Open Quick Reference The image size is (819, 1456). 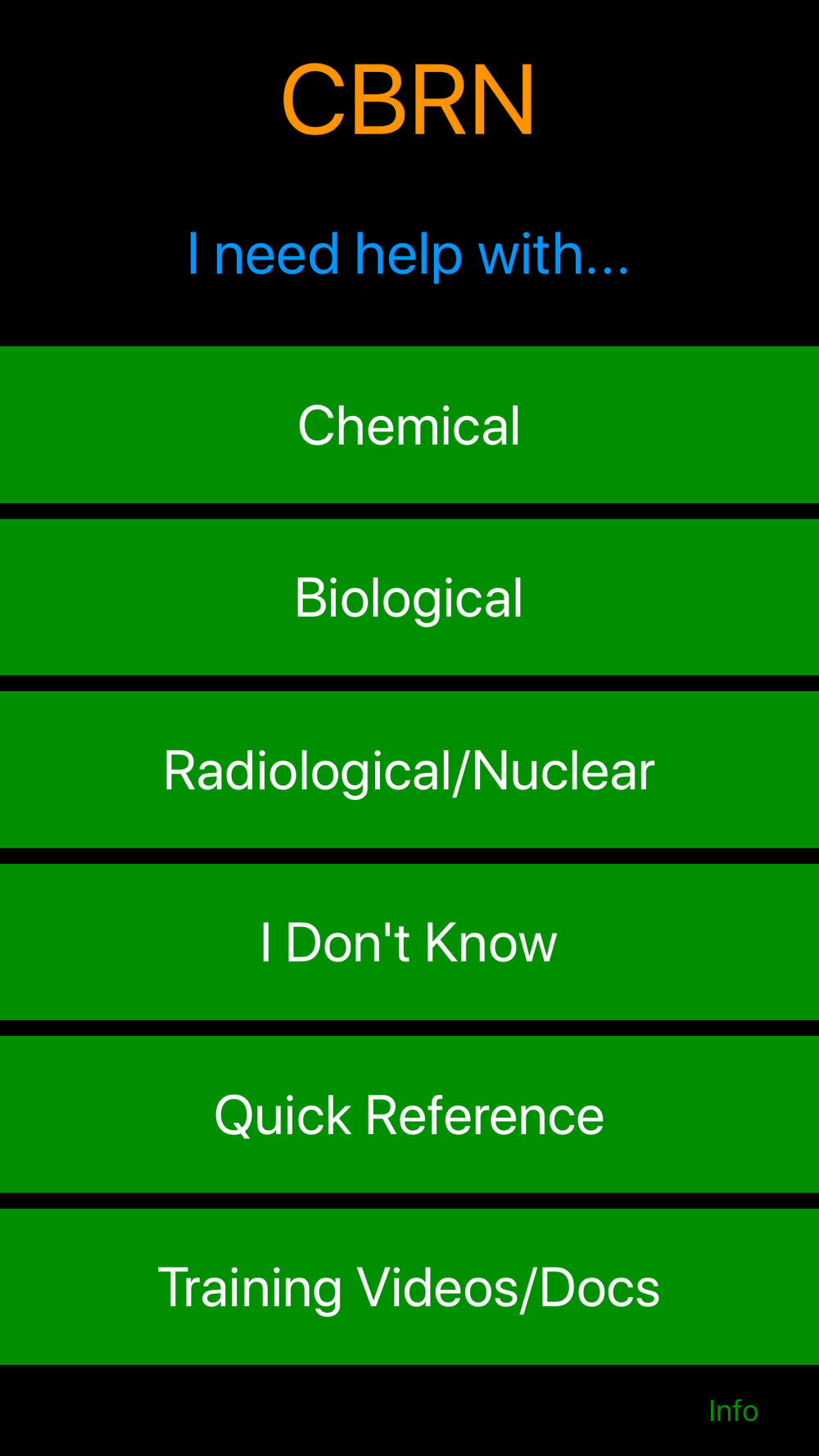pyautogui.click(x=409, y=1115)
